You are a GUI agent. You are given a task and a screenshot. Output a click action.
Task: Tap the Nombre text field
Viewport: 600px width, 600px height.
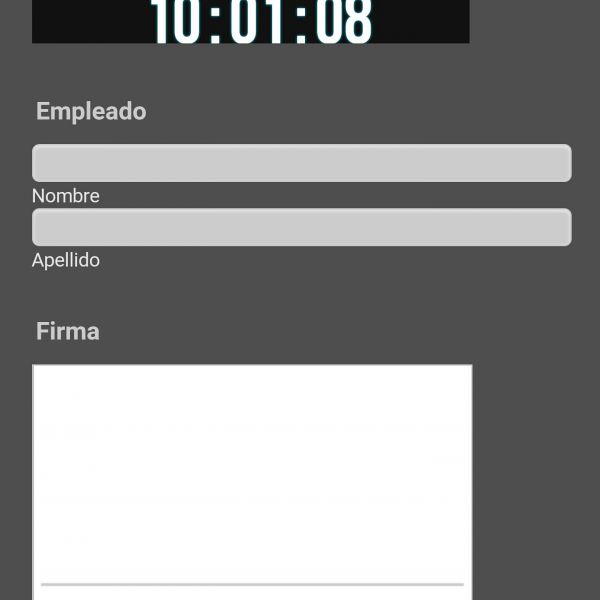pyautogui.click(x=301, y=163)
